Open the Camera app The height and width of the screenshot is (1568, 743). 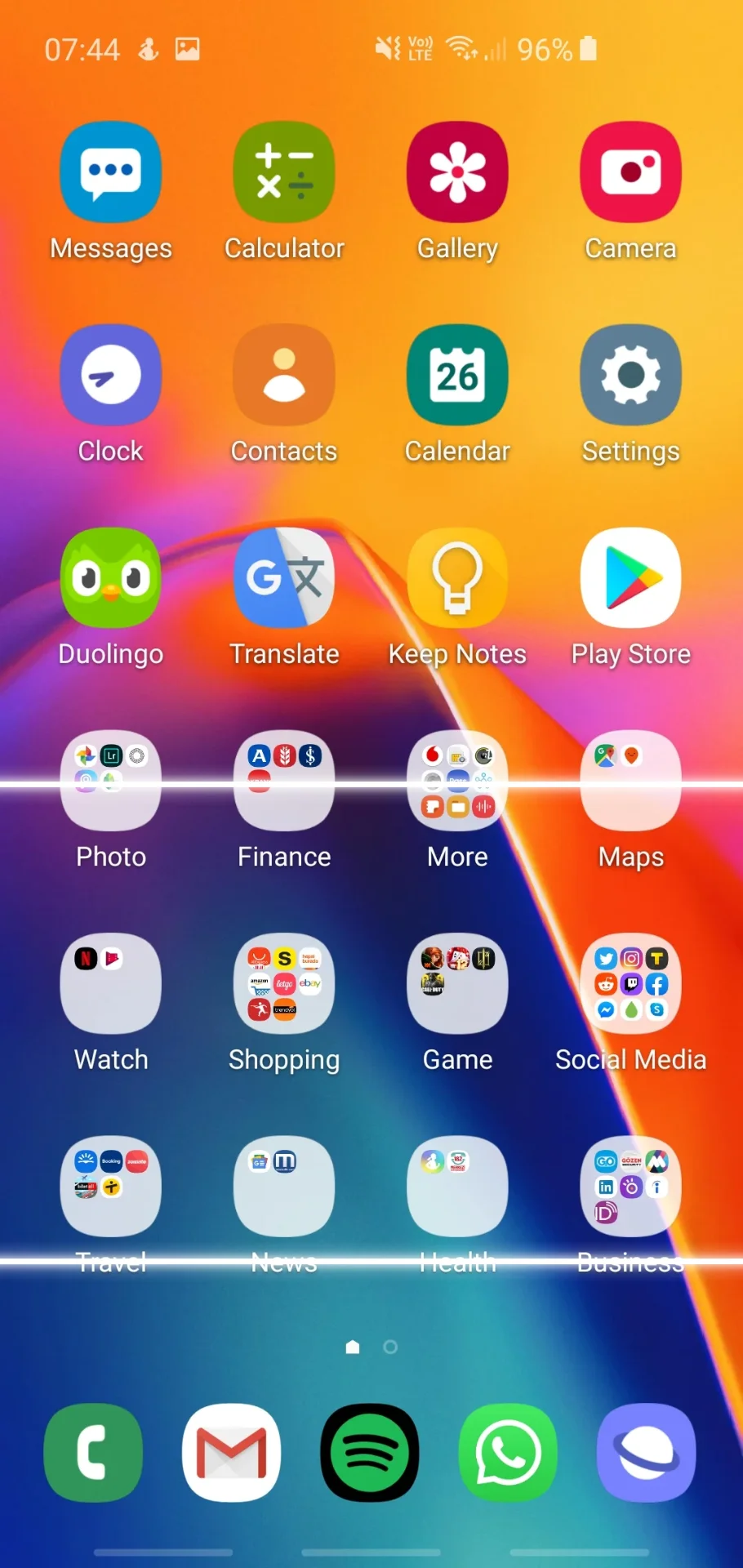(630, 171)
